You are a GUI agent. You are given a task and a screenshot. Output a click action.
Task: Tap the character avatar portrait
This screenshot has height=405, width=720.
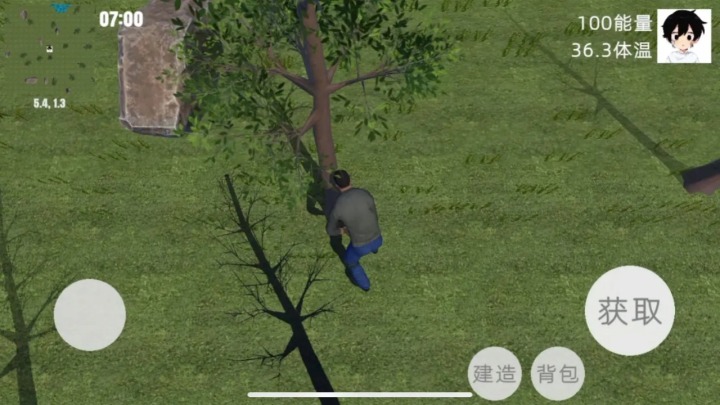tap(684, 37)
